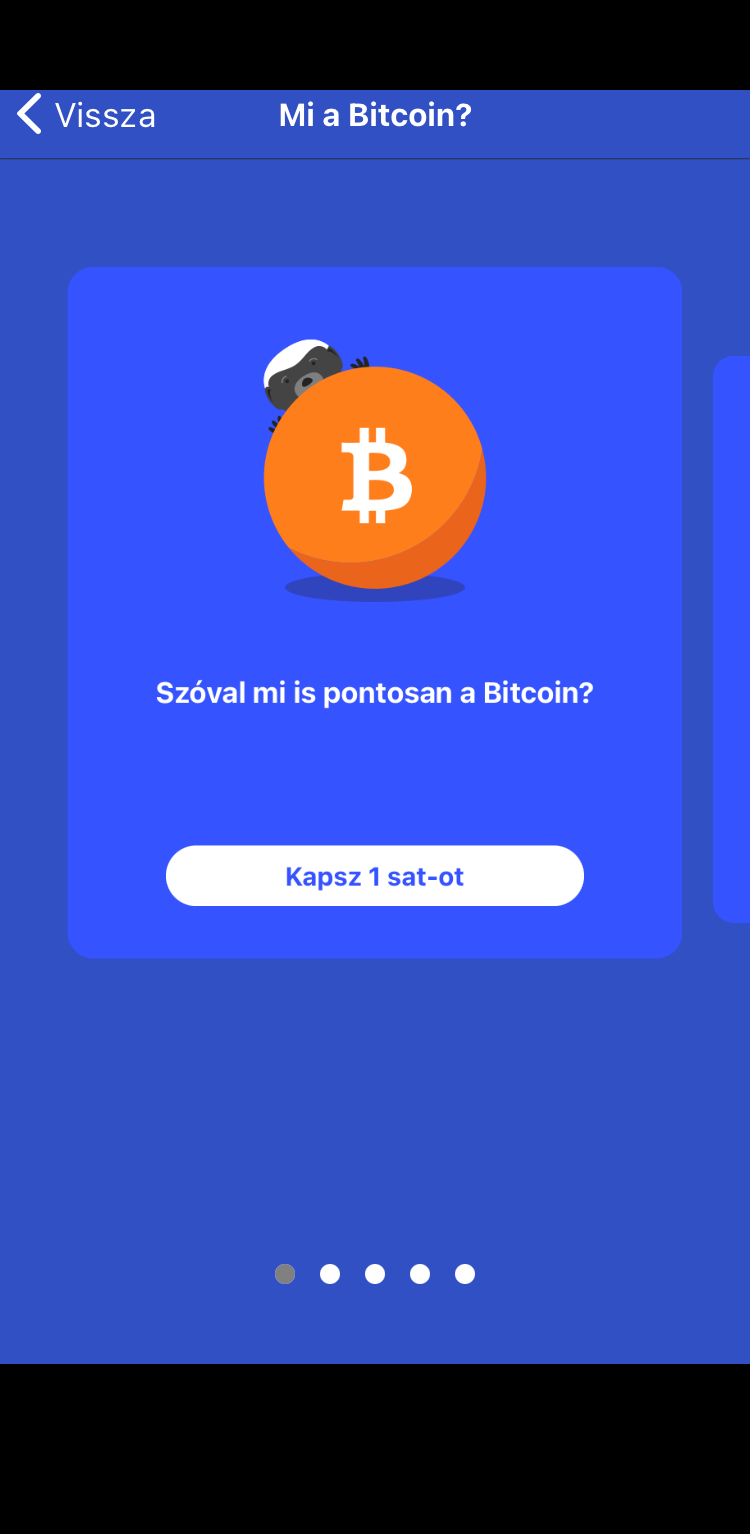Click the 'Vissza' back link

[x=105, y=114]
